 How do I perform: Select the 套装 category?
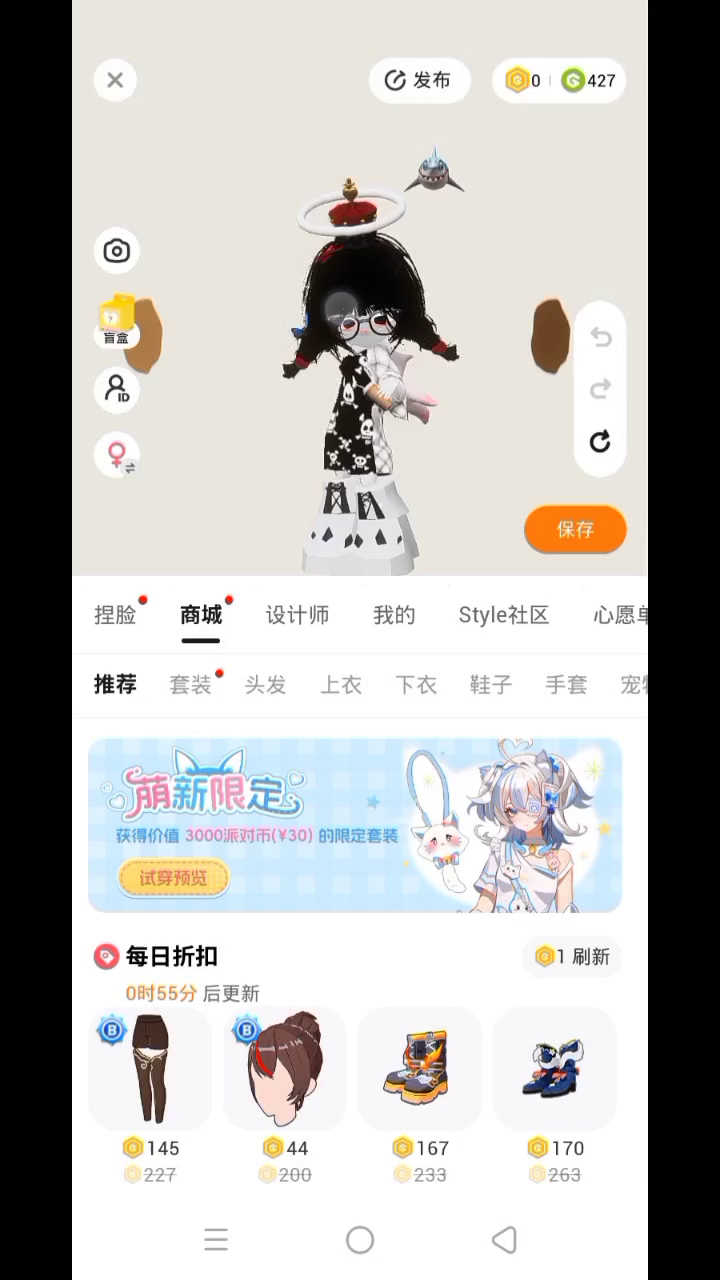pyautogui.click(x=190, y=685)
